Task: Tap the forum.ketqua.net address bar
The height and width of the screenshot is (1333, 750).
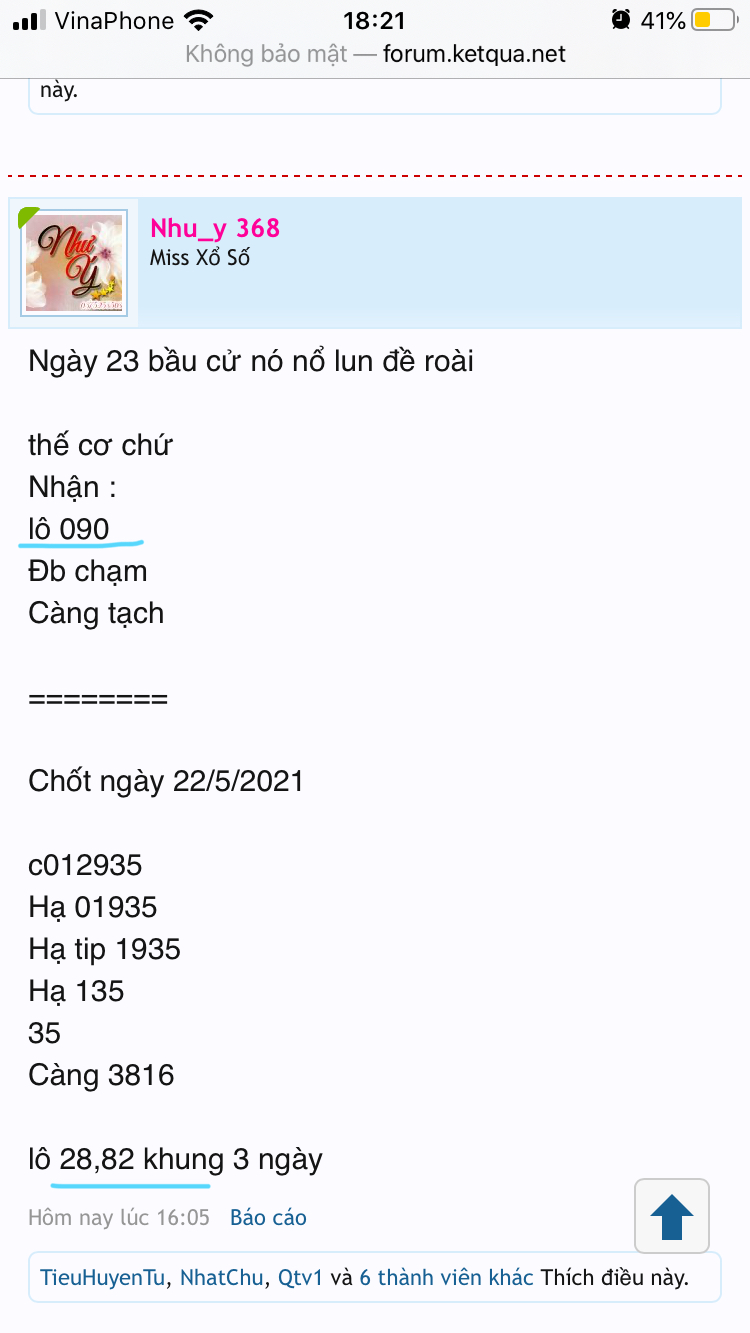Action: point(375,53)
